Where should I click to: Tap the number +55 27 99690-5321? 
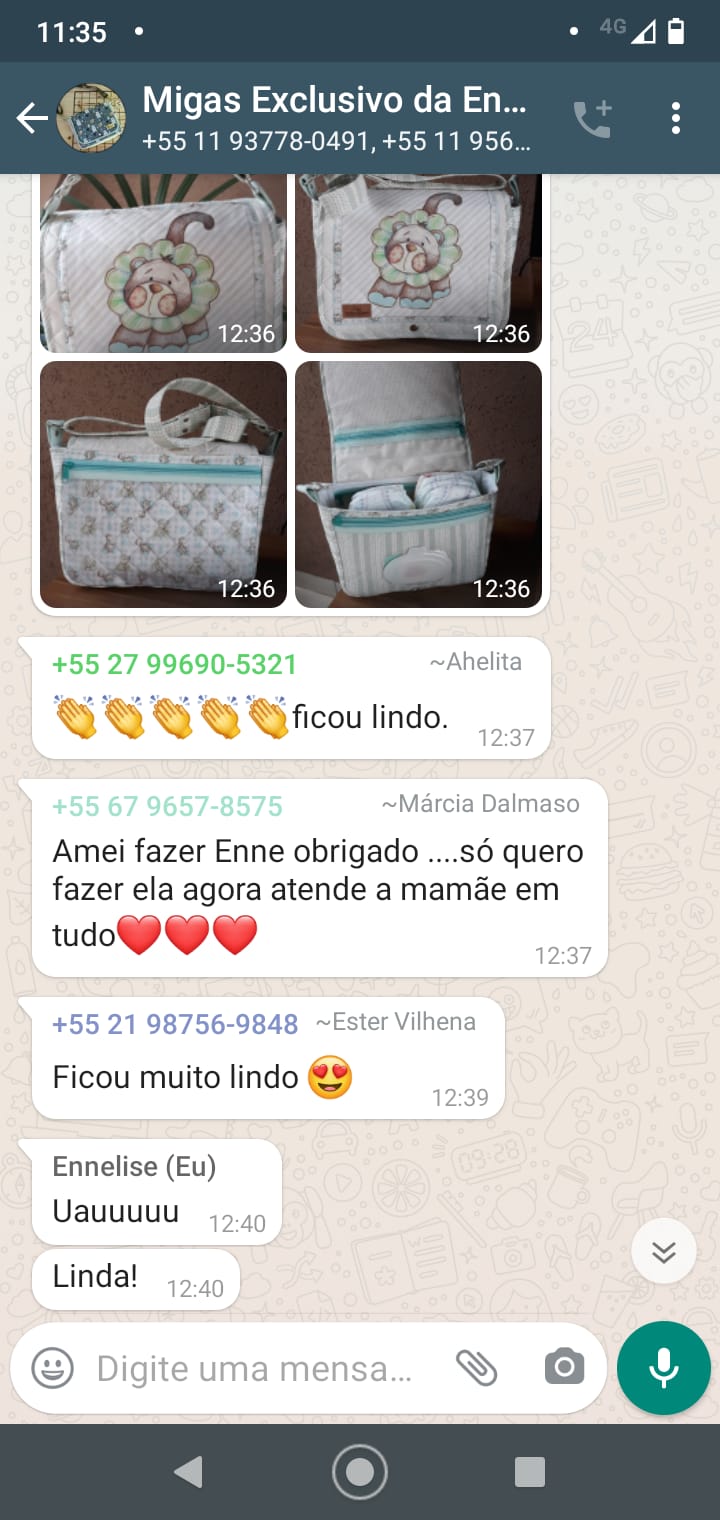(175, 664)
